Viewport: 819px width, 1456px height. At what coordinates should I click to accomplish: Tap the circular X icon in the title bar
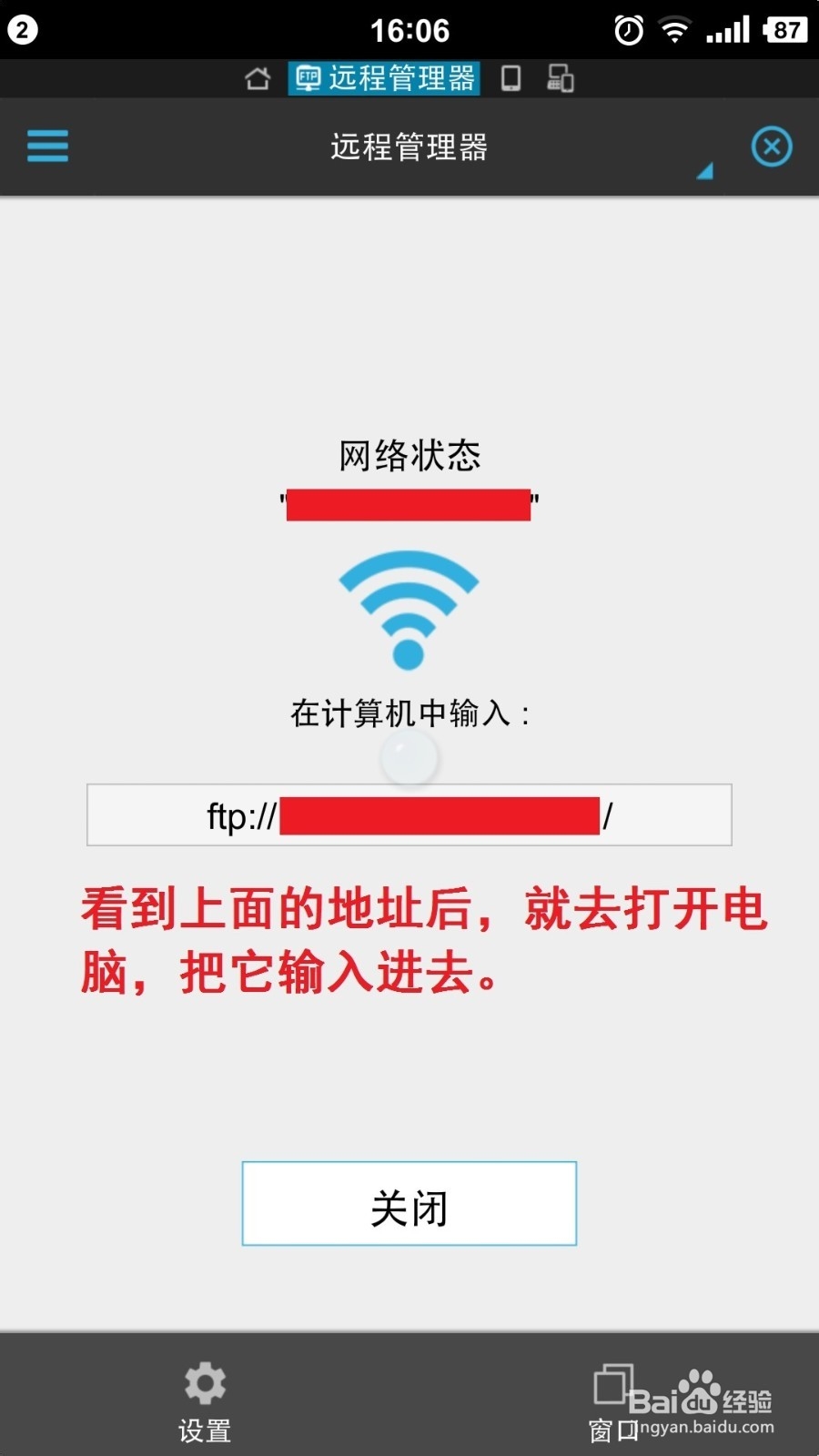point(771,146)
